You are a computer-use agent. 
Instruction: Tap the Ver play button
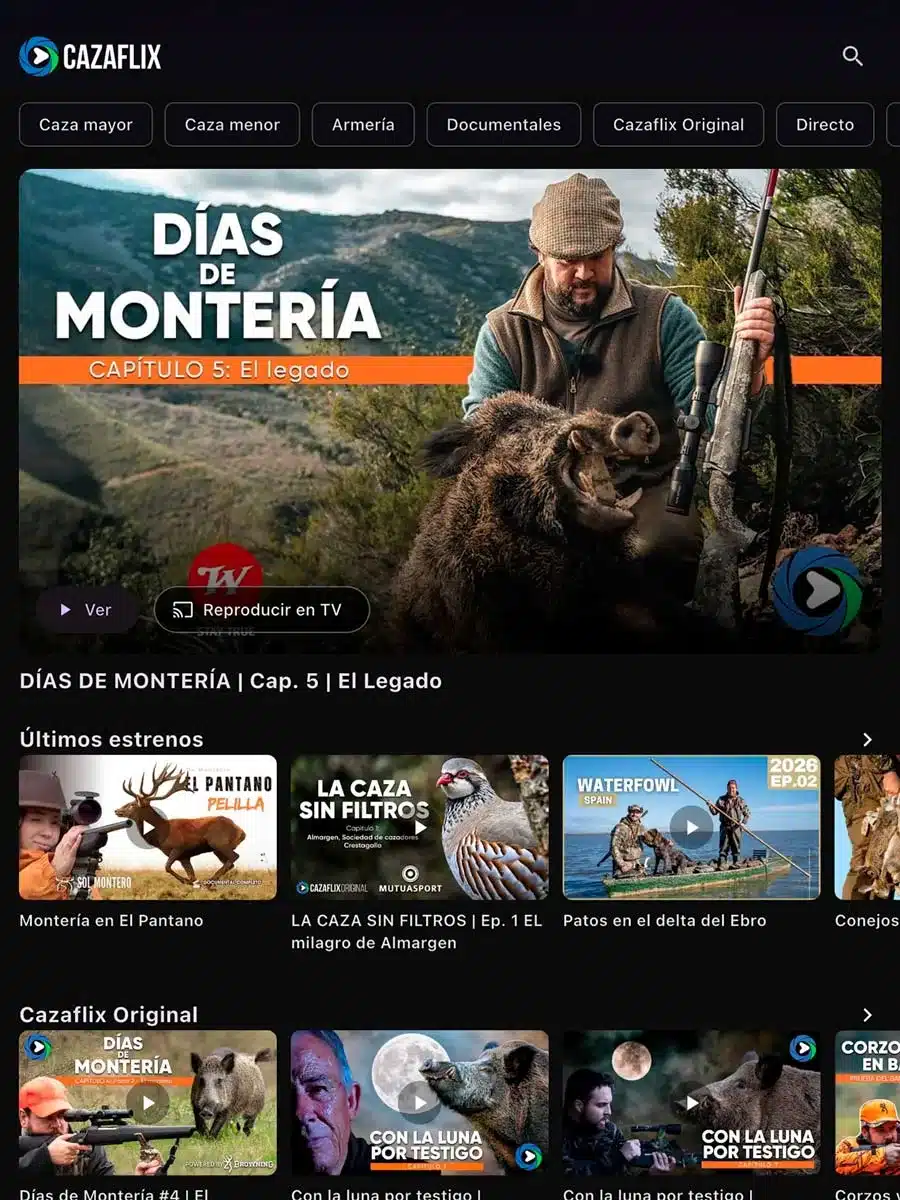pyautogui.click(x=86, y=610)
